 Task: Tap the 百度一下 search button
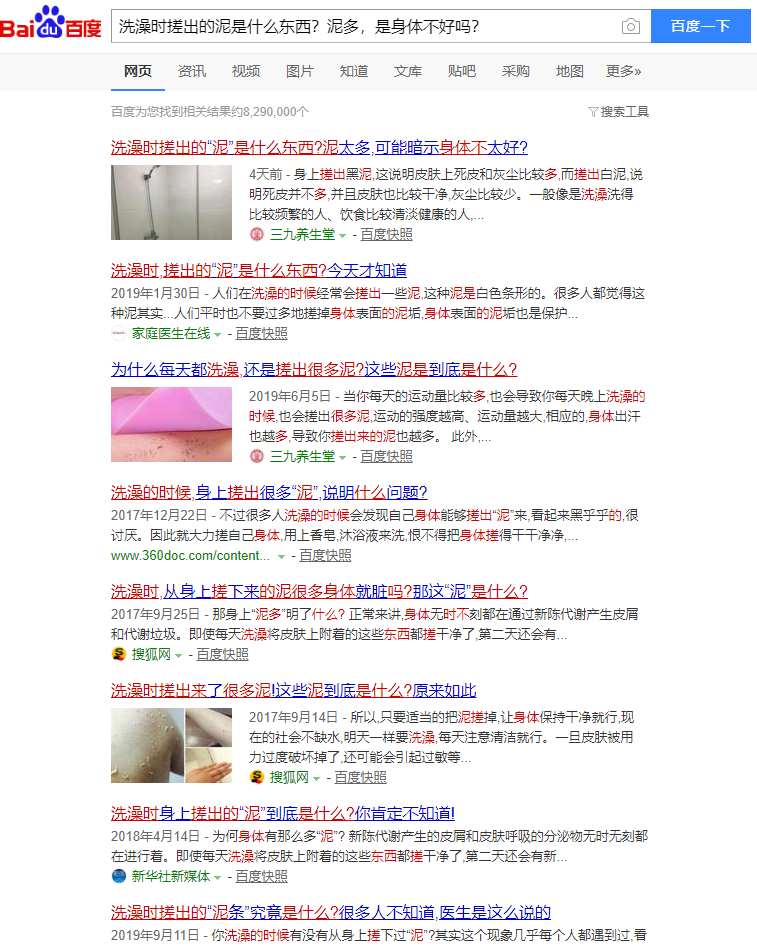[x=700, y=27]
